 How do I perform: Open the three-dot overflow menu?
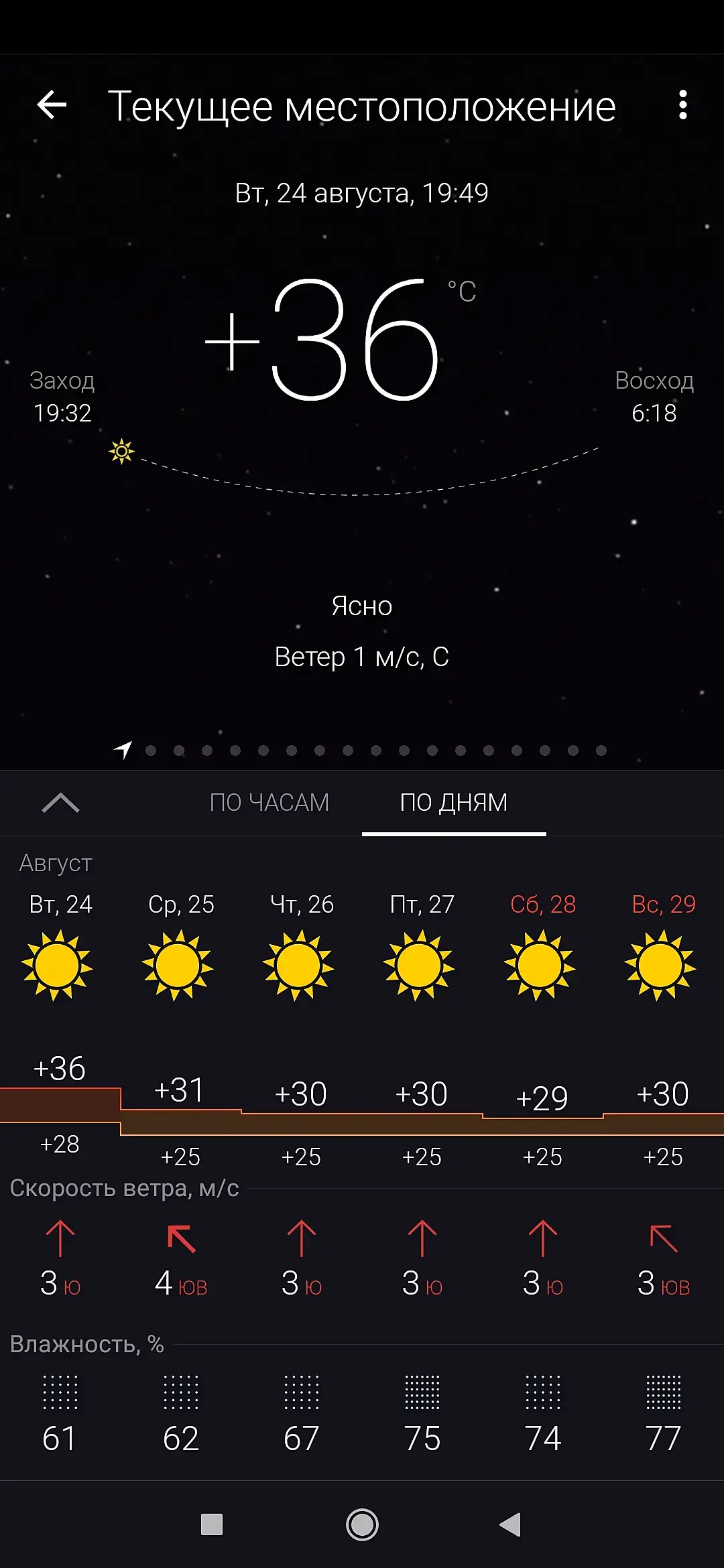[682, 105]
